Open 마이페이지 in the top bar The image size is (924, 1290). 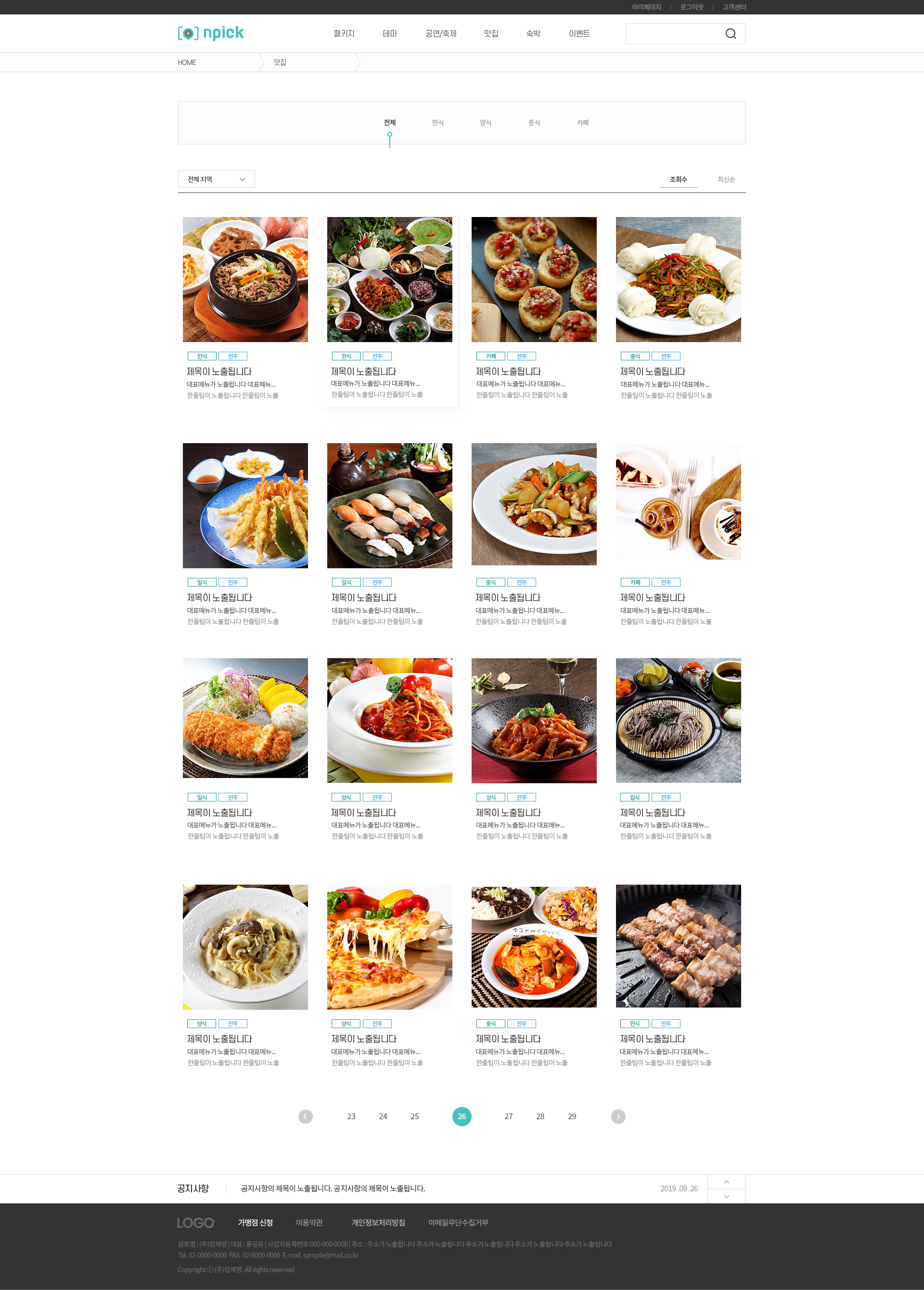[x=646, y=7]
